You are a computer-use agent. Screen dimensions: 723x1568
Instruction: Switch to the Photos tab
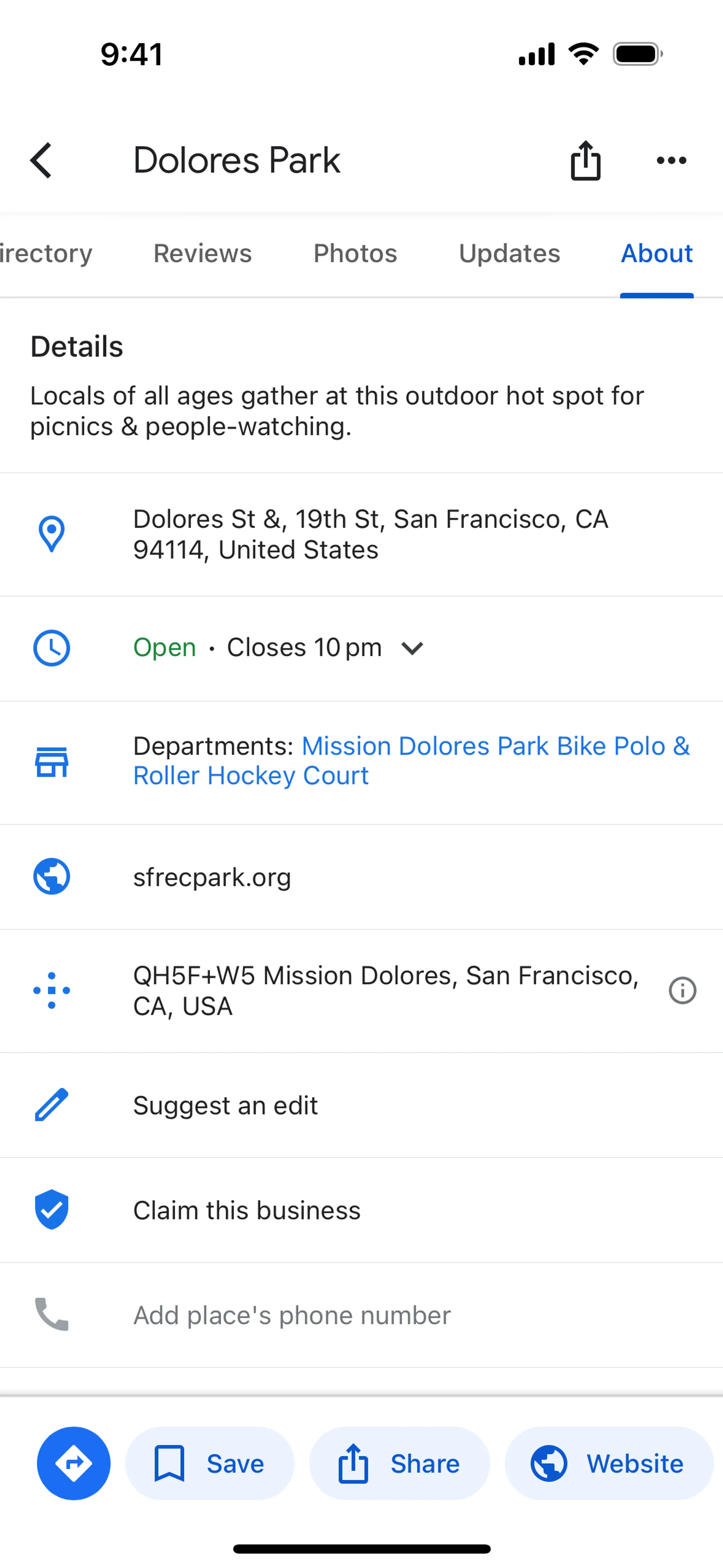355,253
